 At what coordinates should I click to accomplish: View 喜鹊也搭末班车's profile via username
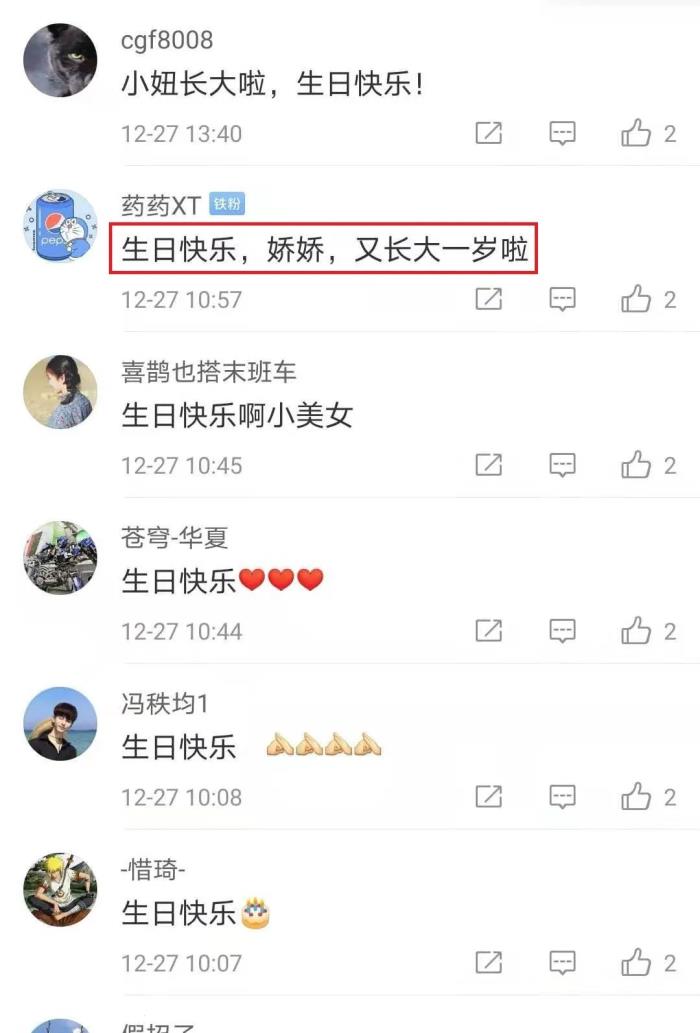pyautogui.click(x=208, y=372)
